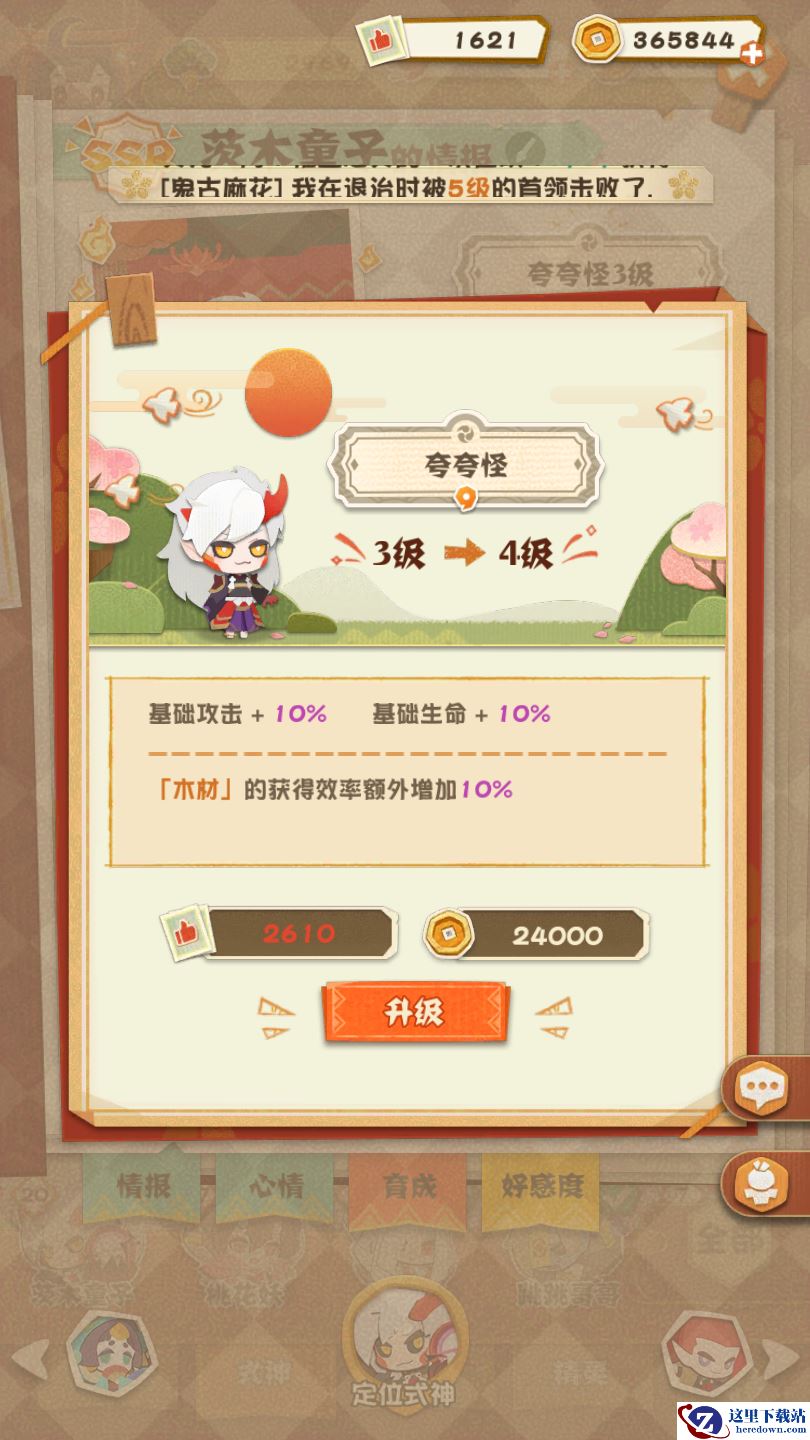Tap the 定位式神 button
This screenshot has width=810, height=1440.
coord(405,1345)
